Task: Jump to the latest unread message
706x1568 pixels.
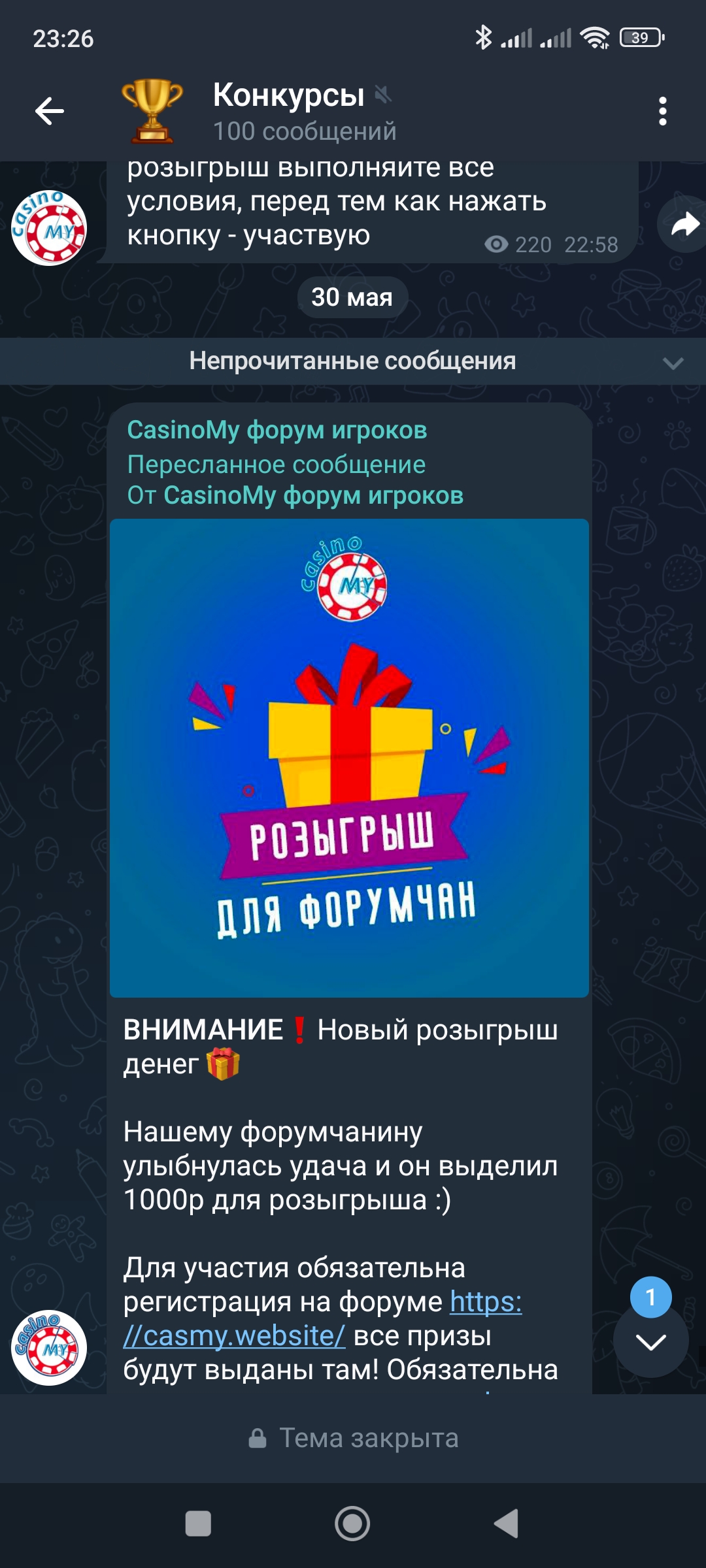Action: (650, 1341)
